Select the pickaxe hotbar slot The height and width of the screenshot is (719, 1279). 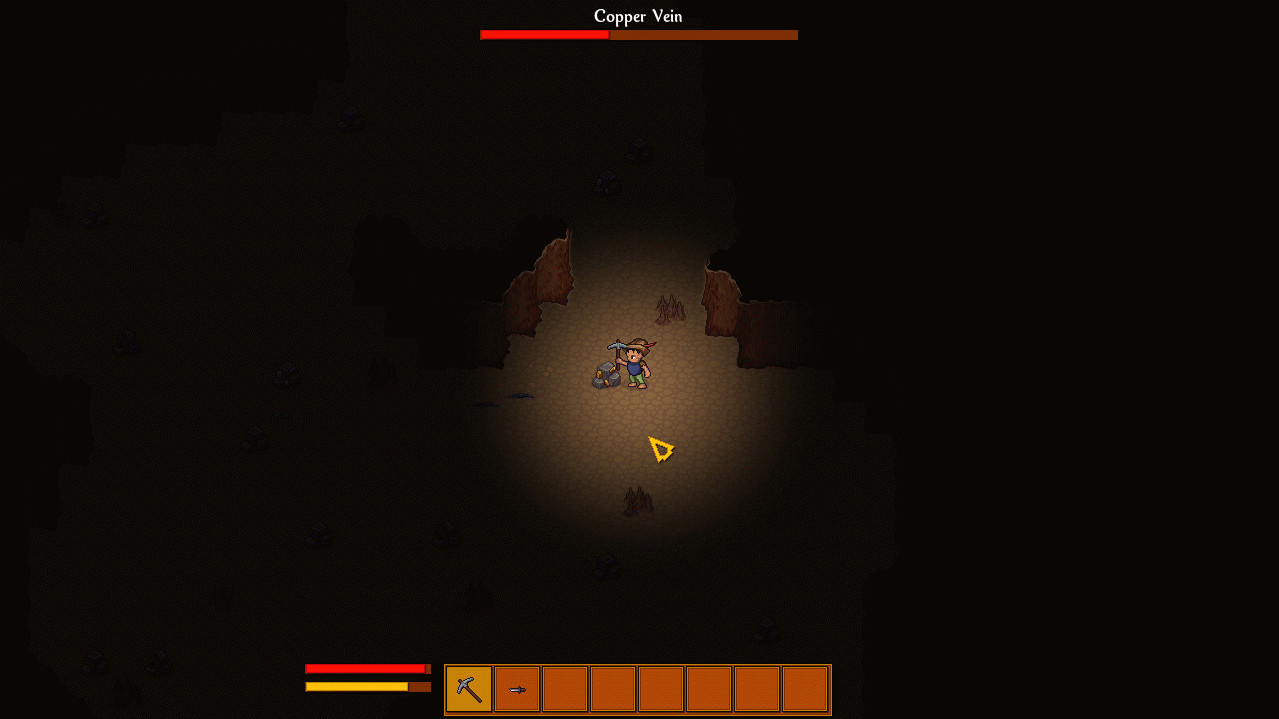469,689
